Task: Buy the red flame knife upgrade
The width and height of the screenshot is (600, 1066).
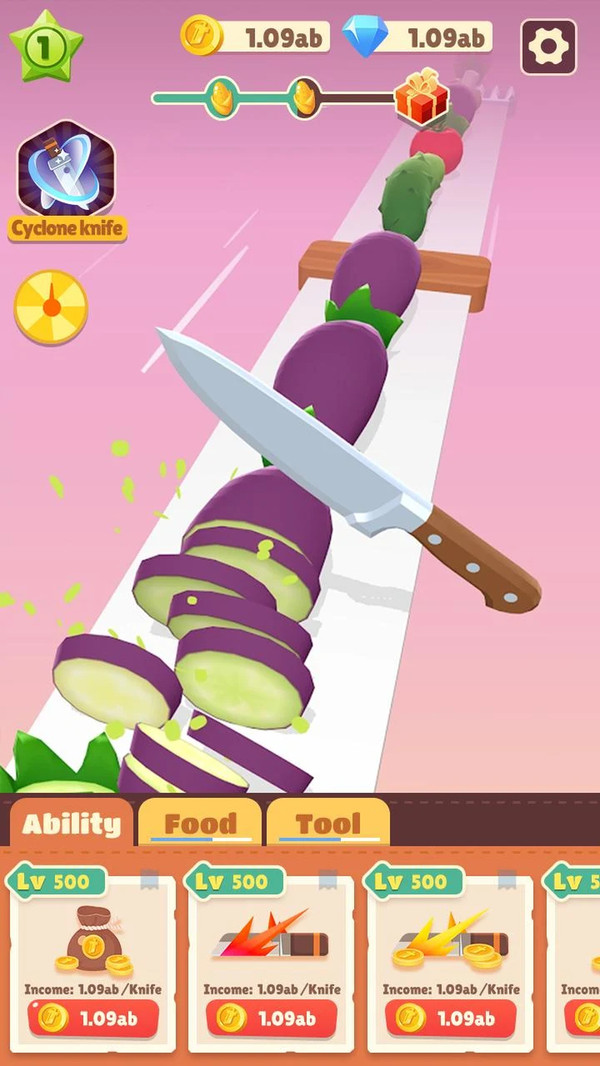Action: pos(272,1018)
